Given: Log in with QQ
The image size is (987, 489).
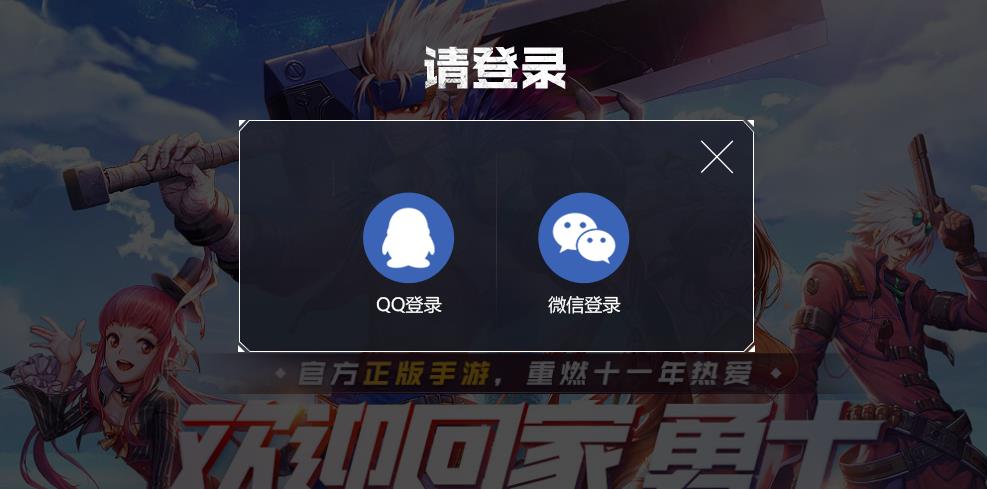Looking at the screenshot, I should [x=408, y=239].
